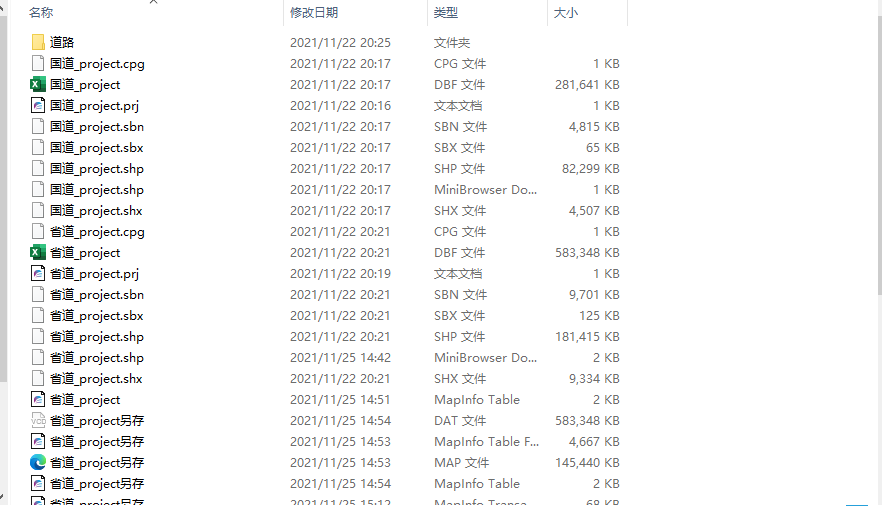Image resolution: width=882 pixels, height=506 pixels.
Task: Select the 省道_project.cpg file
Action: click(x=97, y=232)
